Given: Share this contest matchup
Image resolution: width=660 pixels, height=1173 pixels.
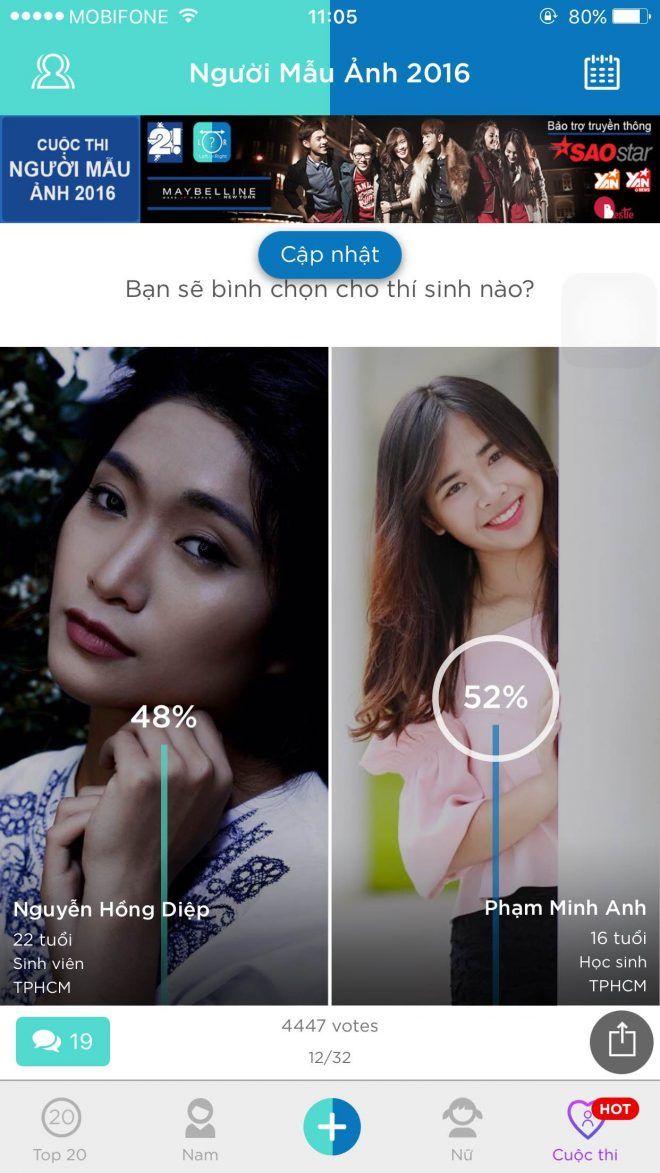Looking at the screenshot, I should coord(621,1041).
